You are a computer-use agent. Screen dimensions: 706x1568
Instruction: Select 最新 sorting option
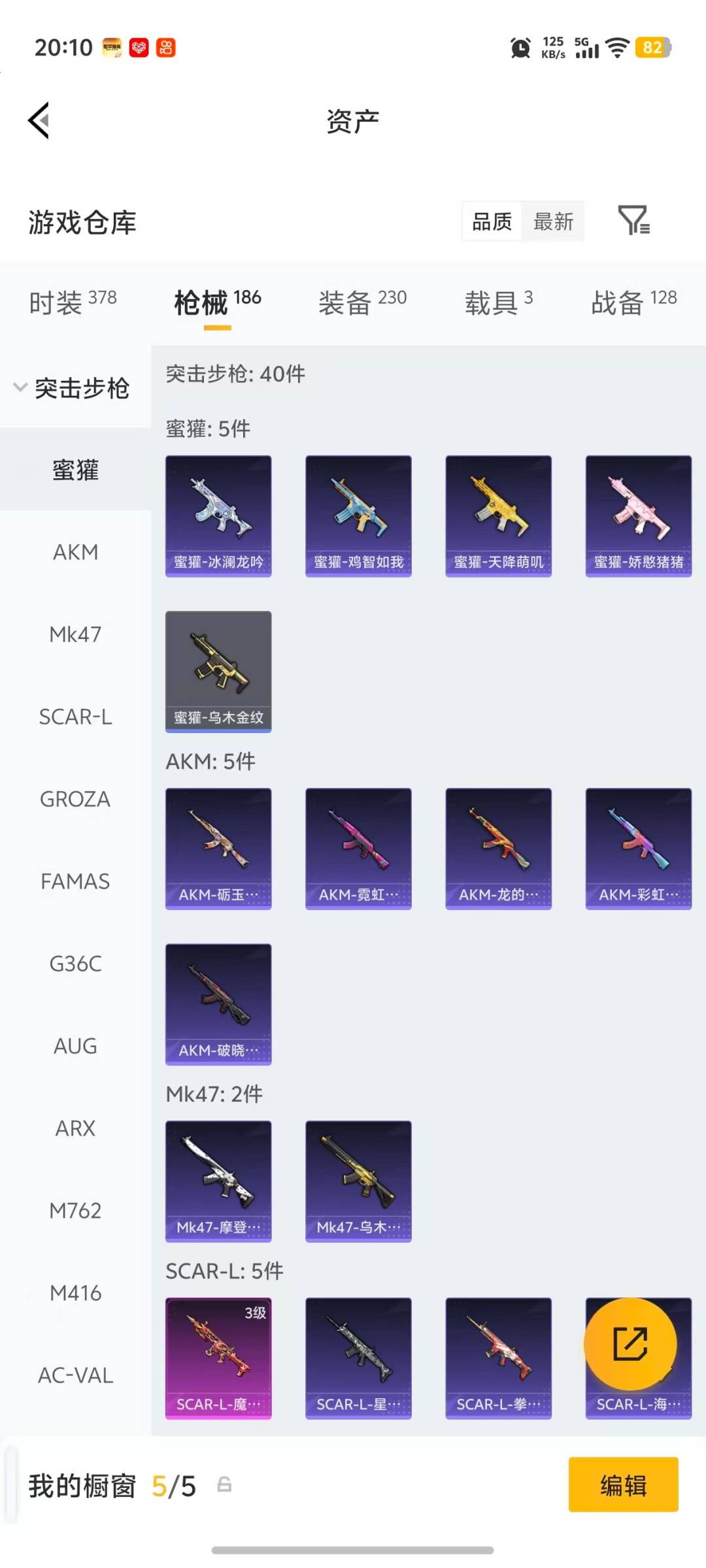pos(554,222)
